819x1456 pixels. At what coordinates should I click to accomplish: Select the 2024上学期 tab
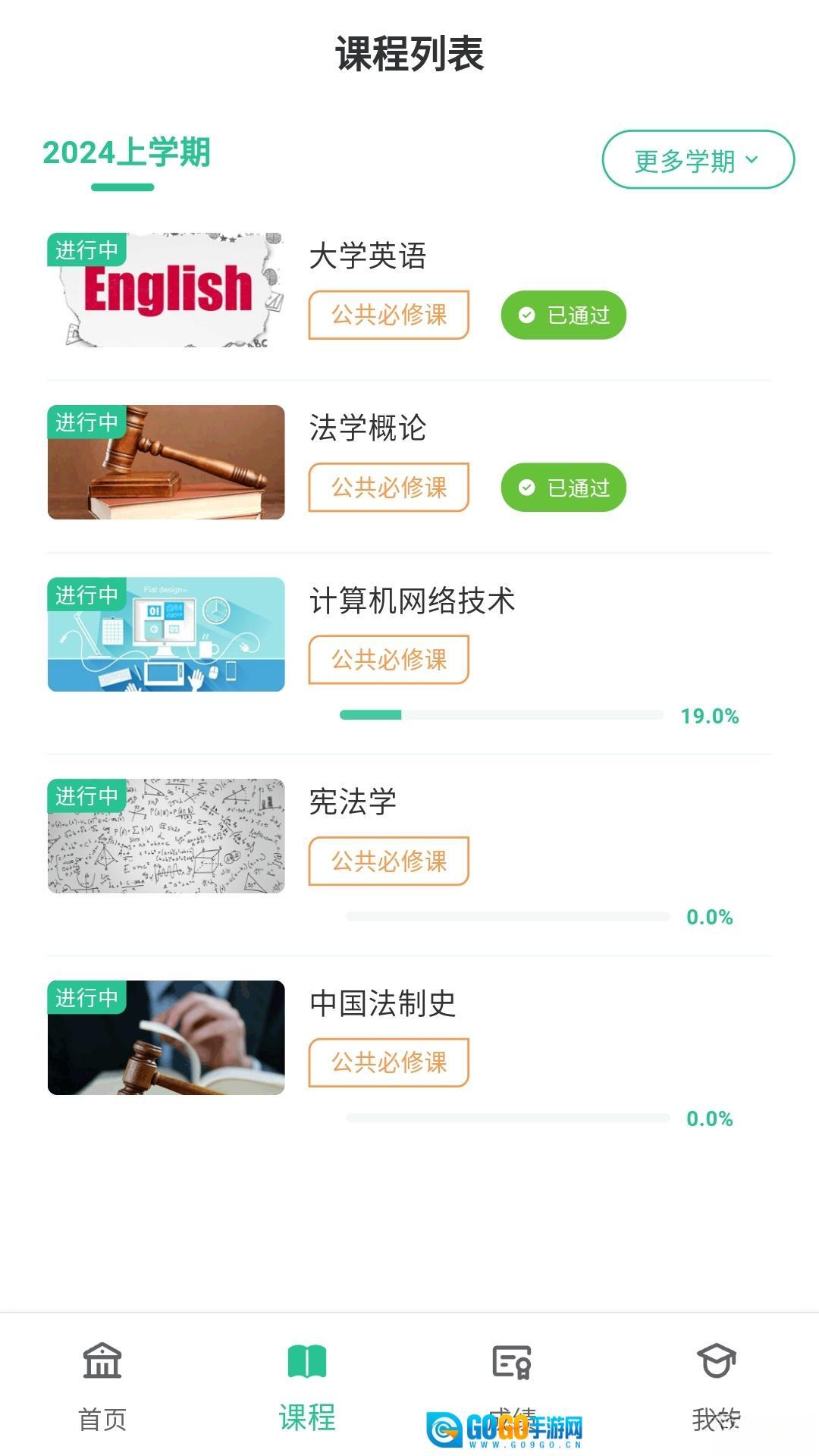tap(127, 154)
